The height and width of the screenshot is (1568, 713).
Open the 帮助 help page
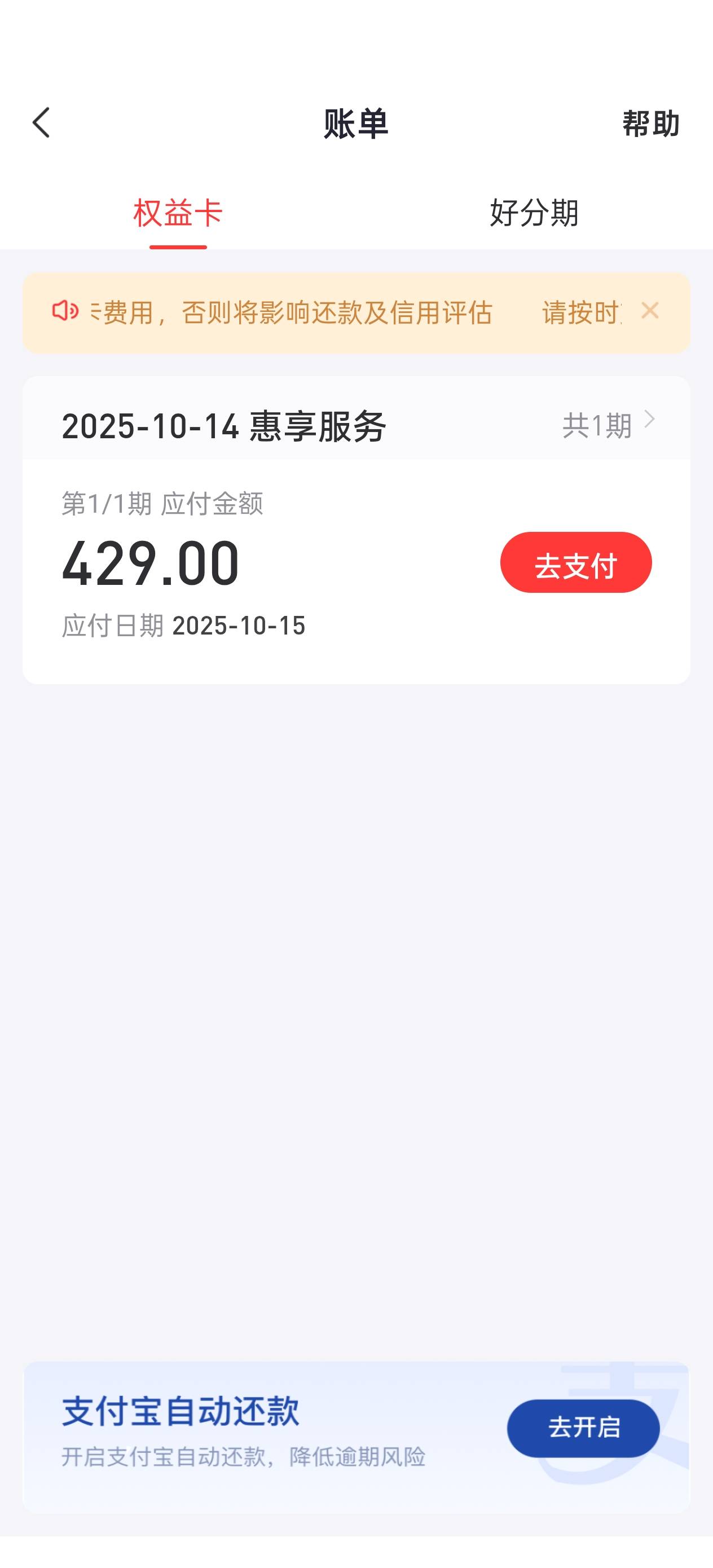tap(650, 124)
